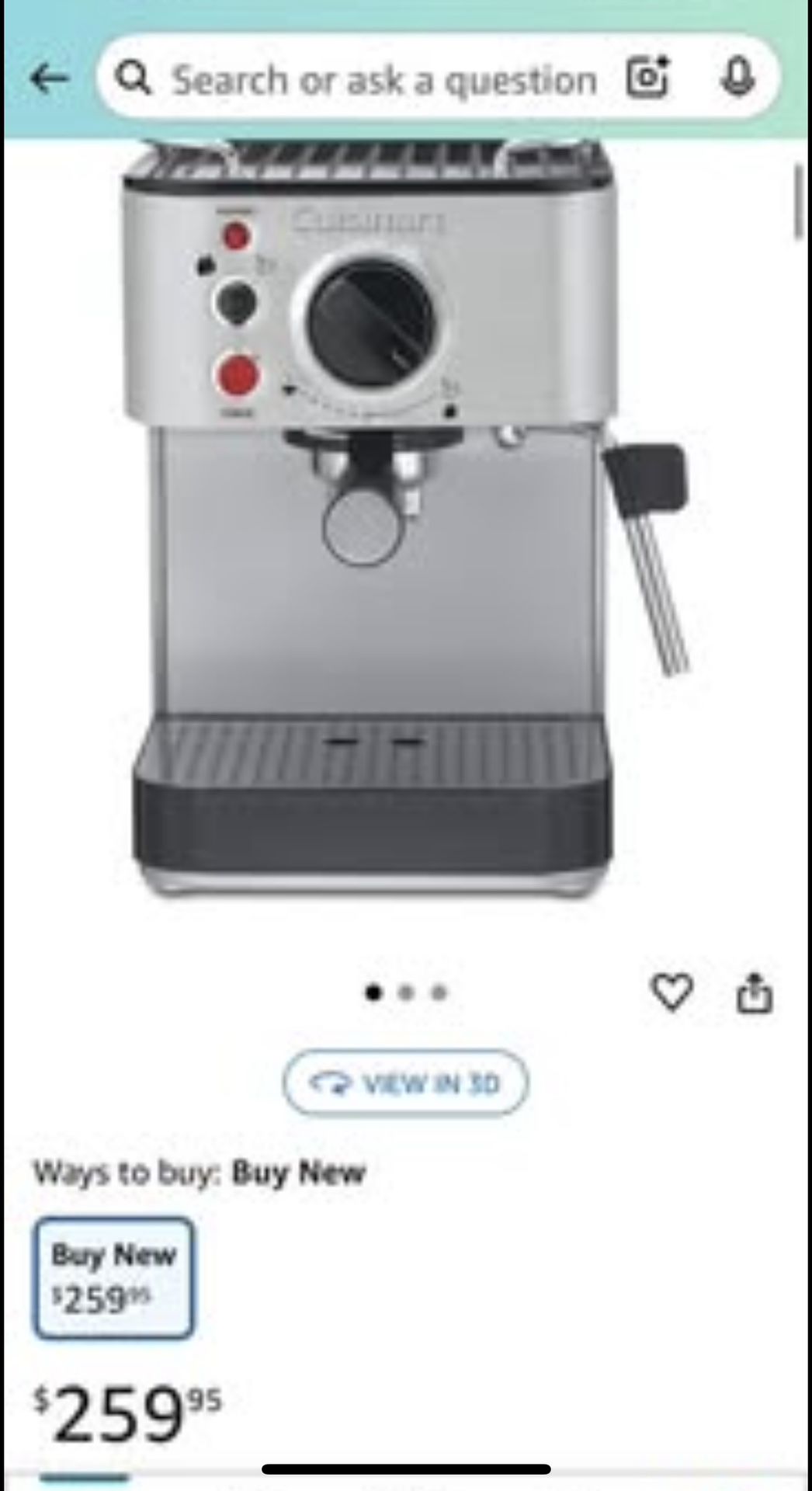Jump to the third image via the last dot
The width and height of the screenshot is (812, 1491).
[439, 992]
